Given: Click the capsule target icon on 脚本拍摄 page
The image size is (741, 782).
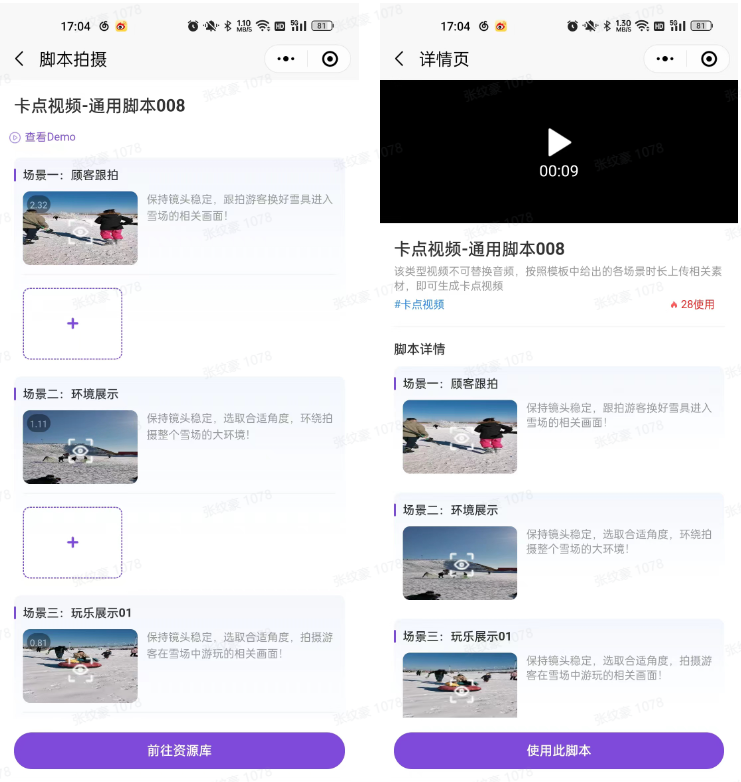Looking at the screenshot, I should 332,59.
